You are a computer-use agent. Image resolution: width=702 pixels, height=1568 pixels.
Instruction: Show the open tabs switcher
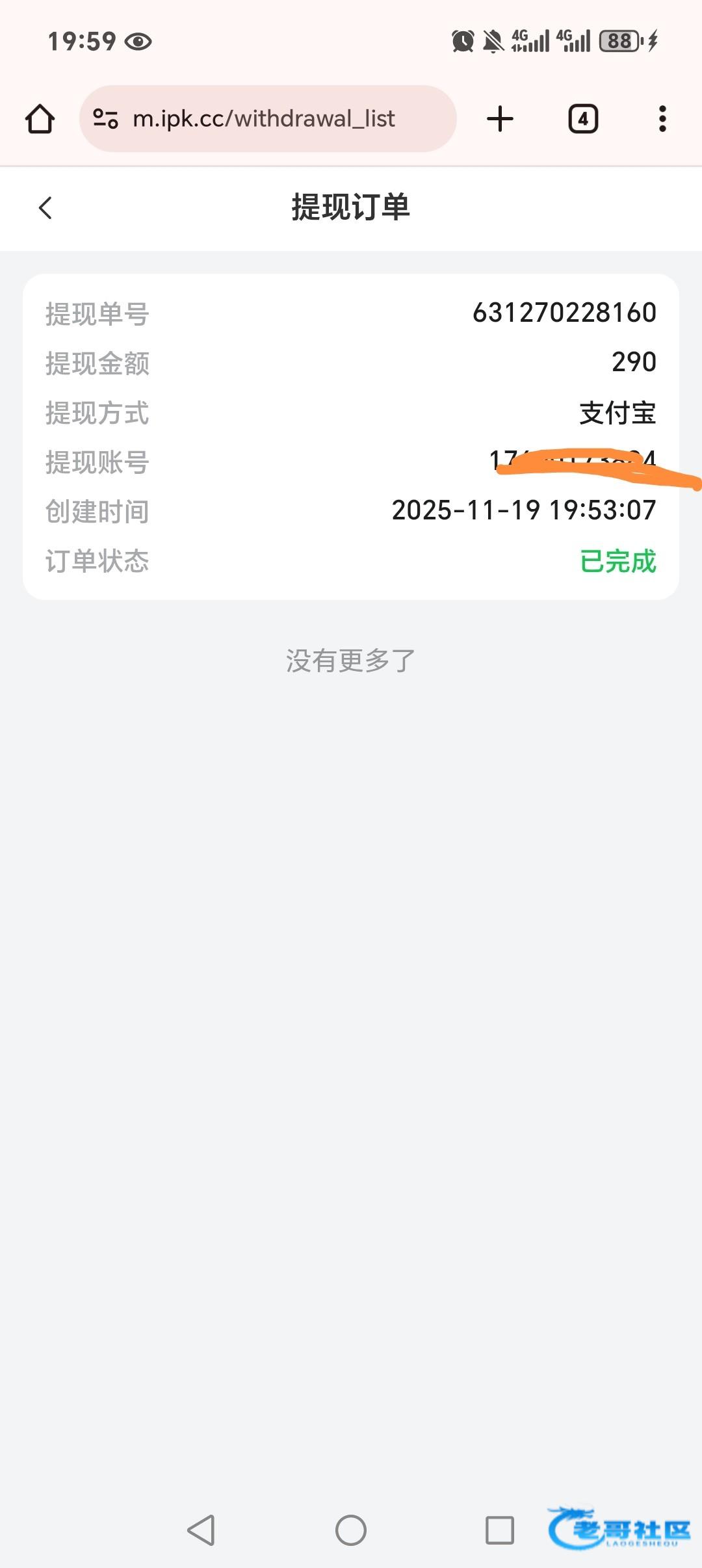[583, 119]
